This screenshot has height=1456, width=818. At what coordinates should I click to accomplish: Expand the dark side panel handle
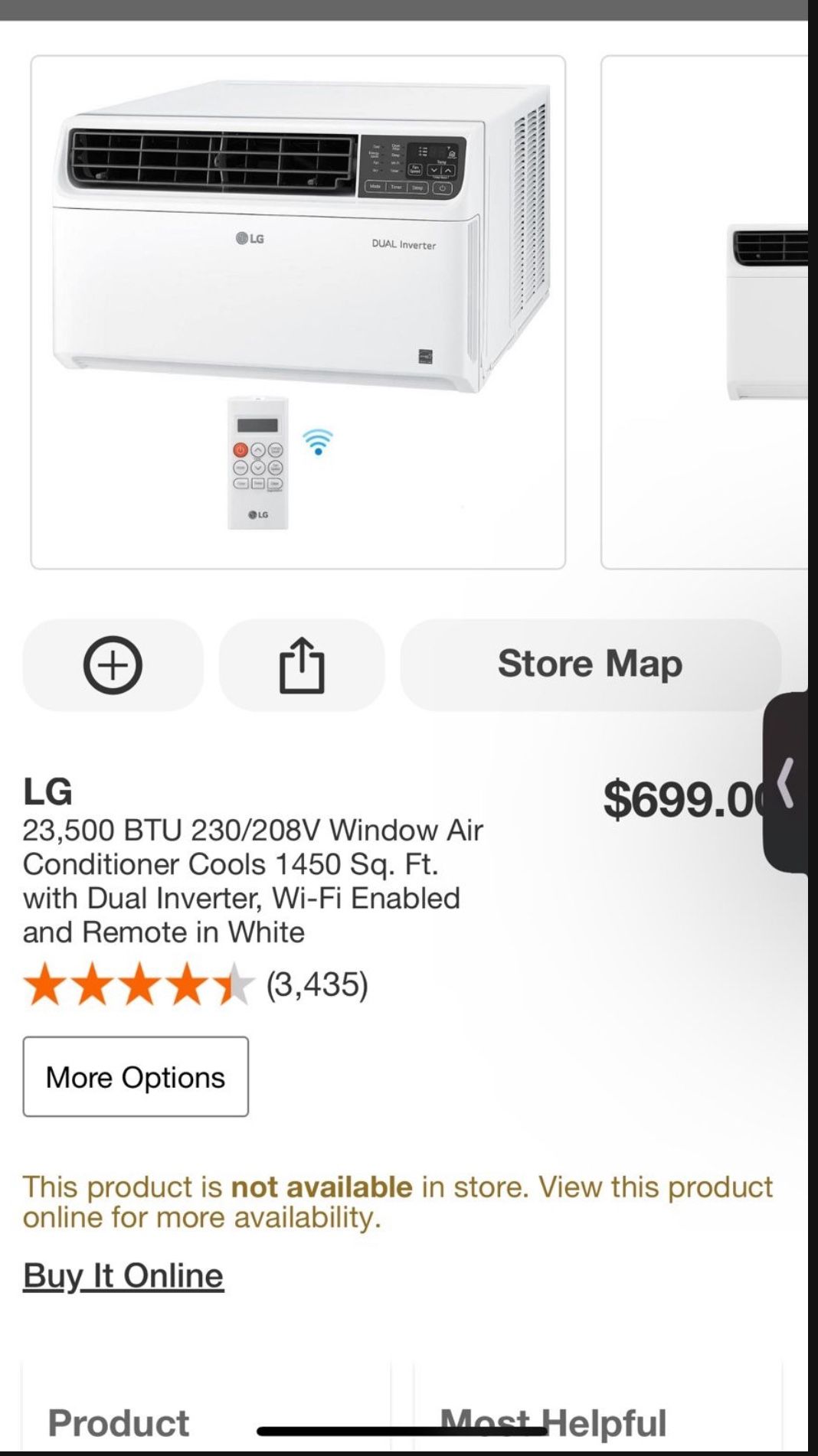pyautogui.click(x=785, y=782)
